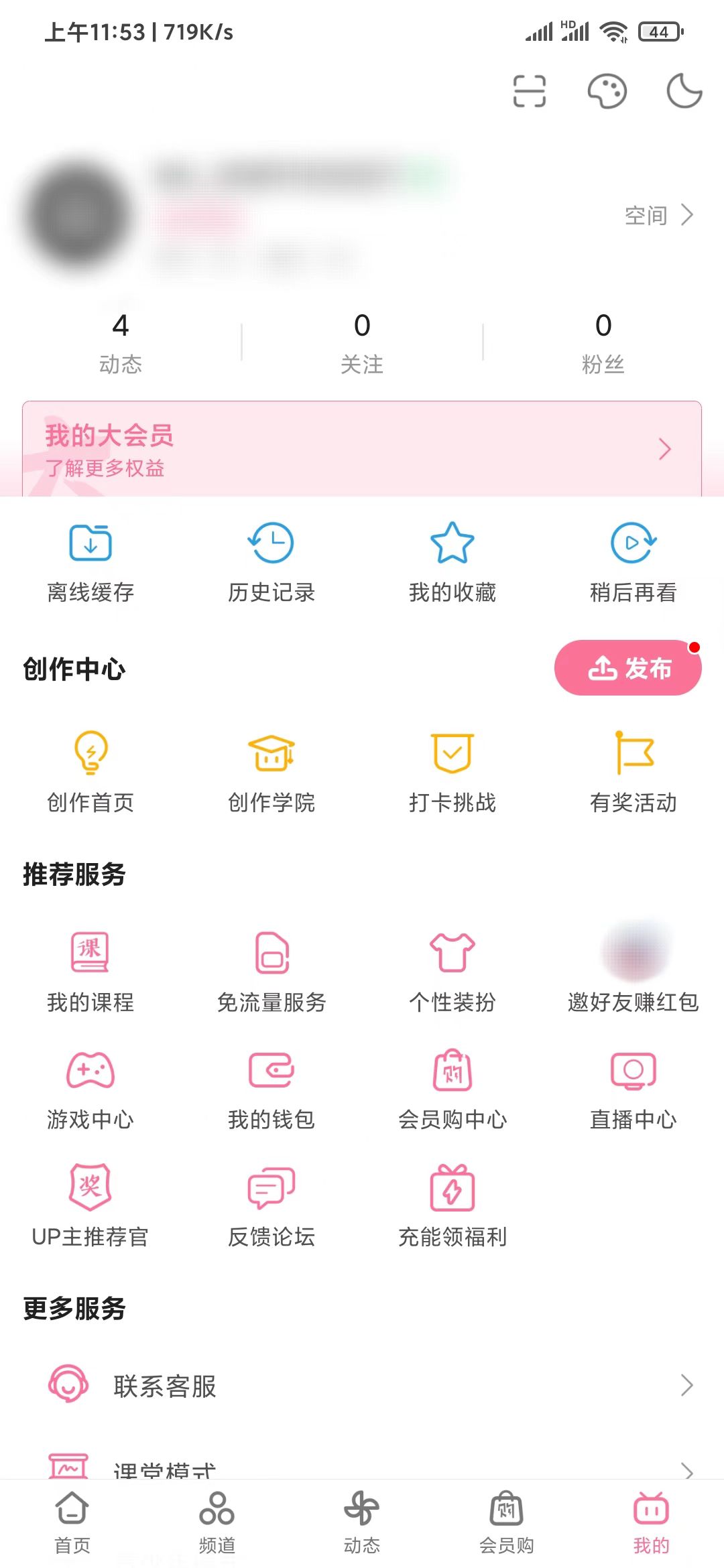Open 稍后再看 watch later

[x=632, y=560]
